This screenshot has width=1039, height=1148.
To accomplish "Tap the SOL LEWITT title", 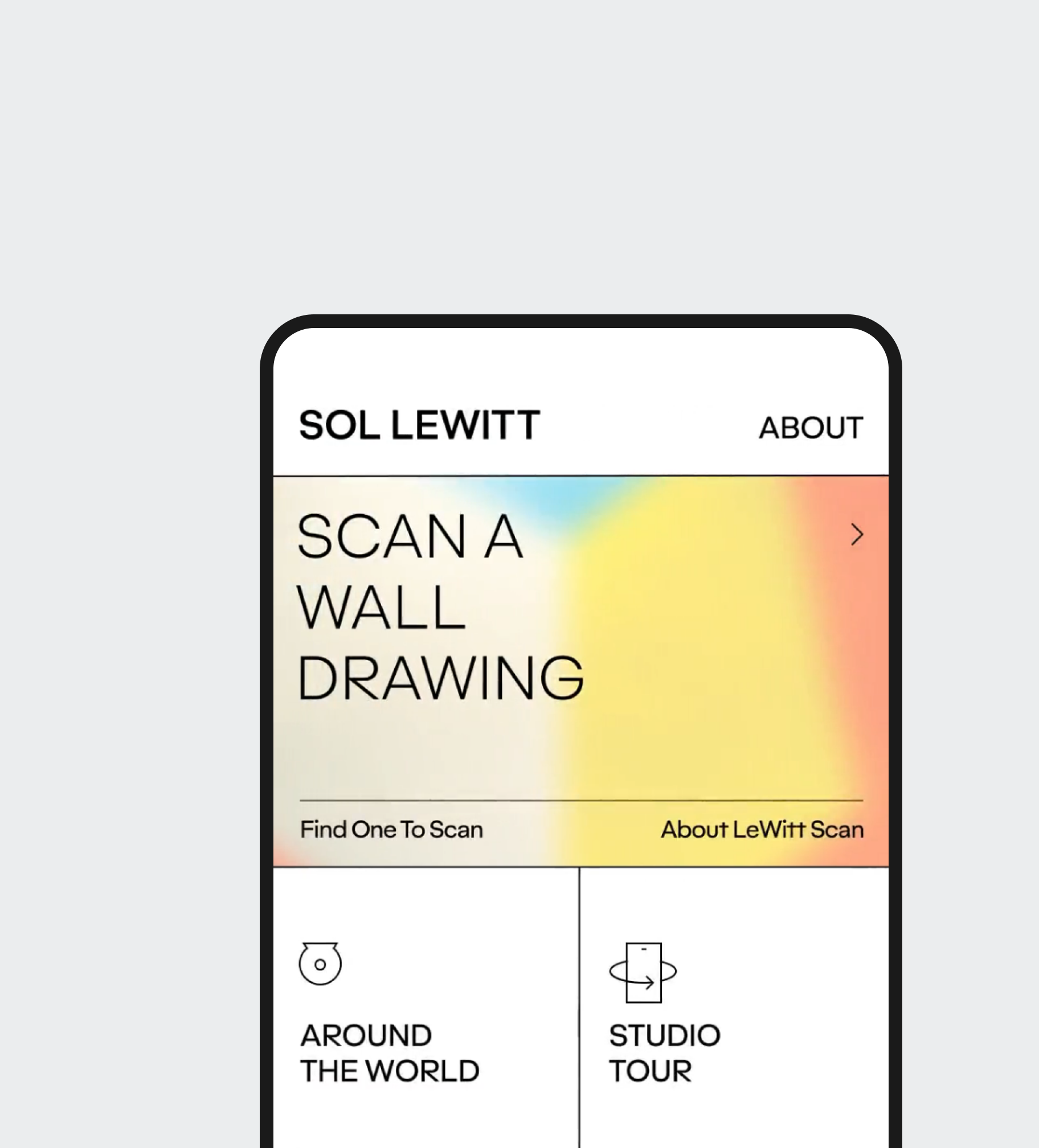I will click(419, 425).
